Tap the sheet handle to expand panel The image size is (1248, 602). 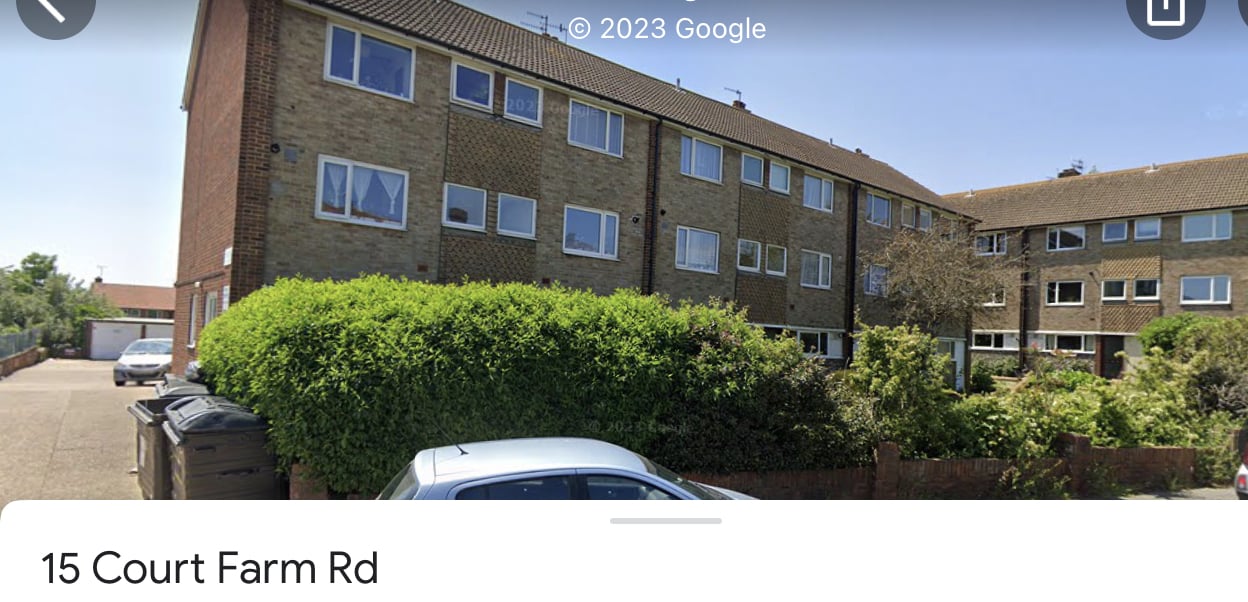tap(665, 521)
